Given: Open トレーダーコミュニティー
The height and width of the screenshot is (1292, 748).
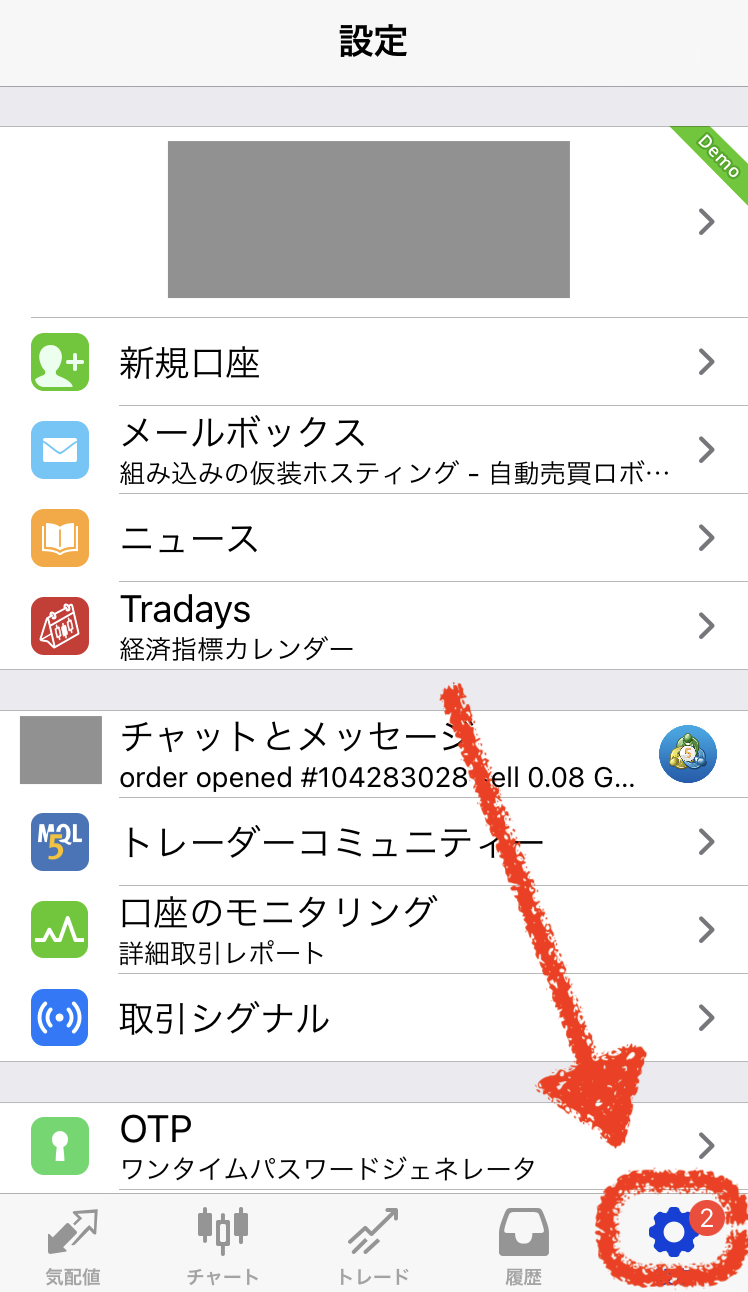Looking at the screenshot, I should (374, 842).
